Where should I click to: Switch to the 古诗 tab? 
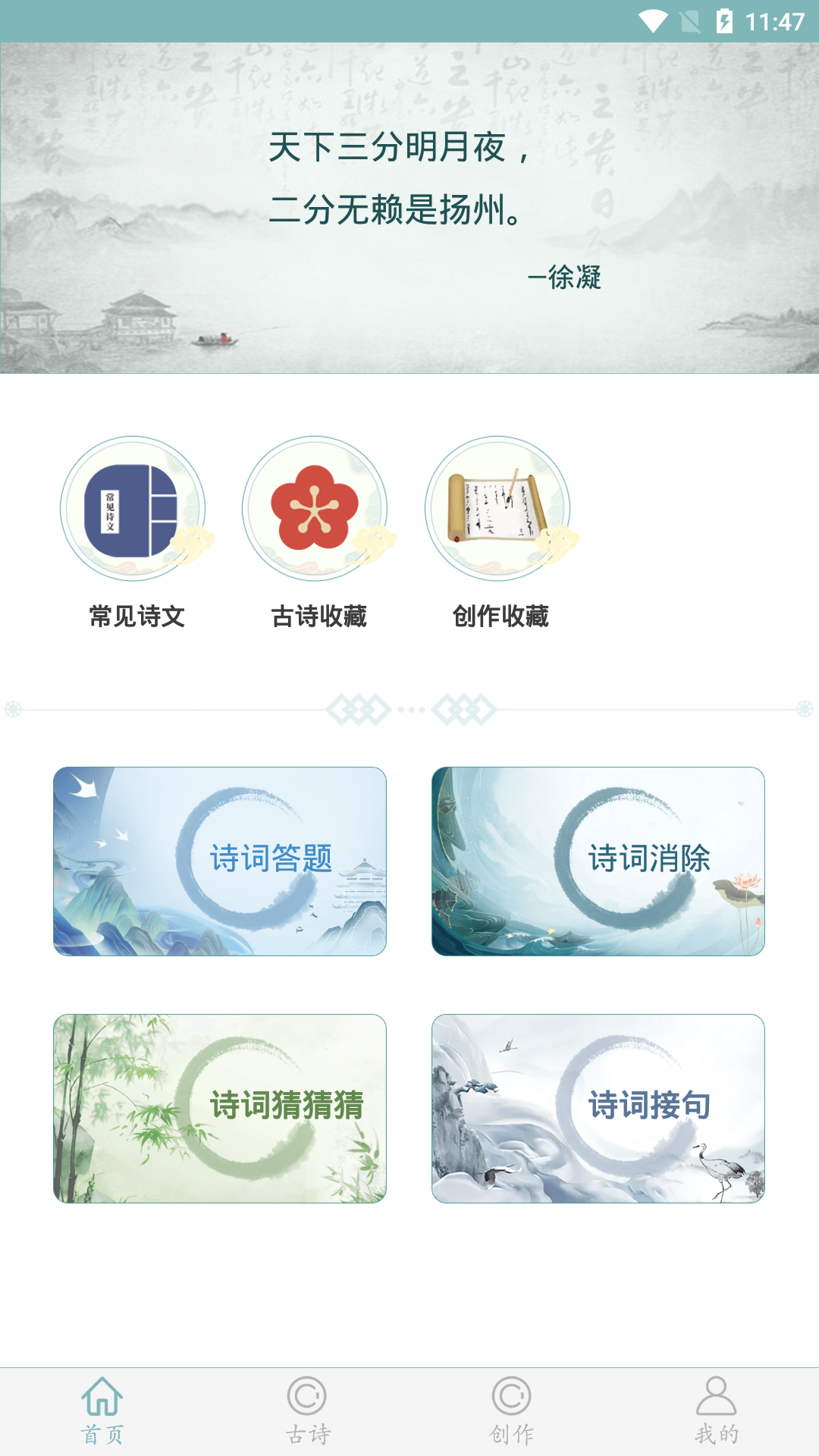coord(307,1411)
